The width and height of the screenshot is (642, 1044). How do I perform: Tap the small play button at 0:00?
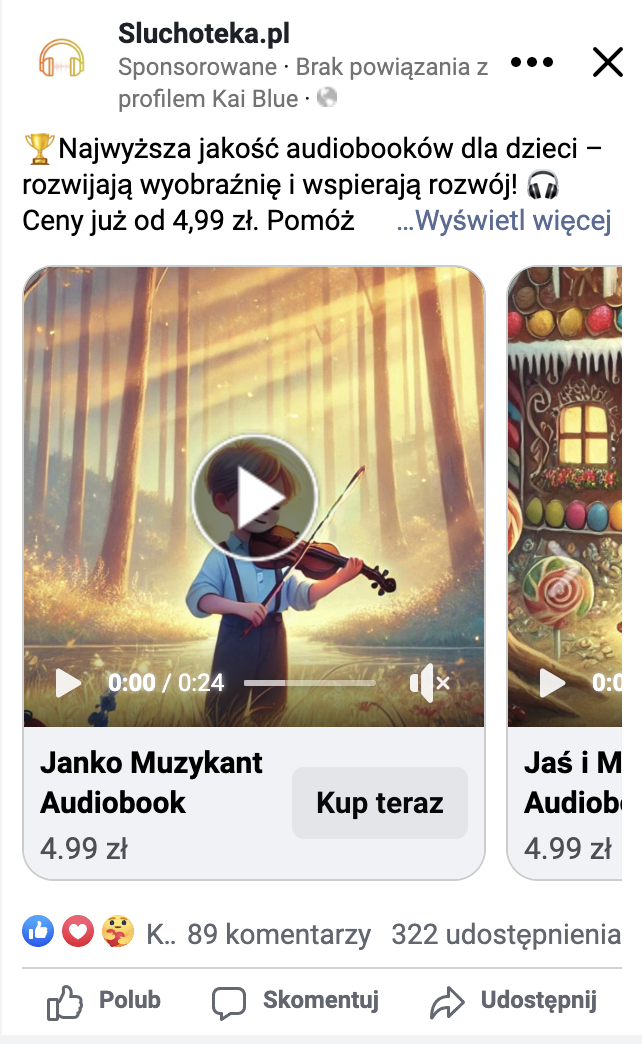[x=68, y=683]
